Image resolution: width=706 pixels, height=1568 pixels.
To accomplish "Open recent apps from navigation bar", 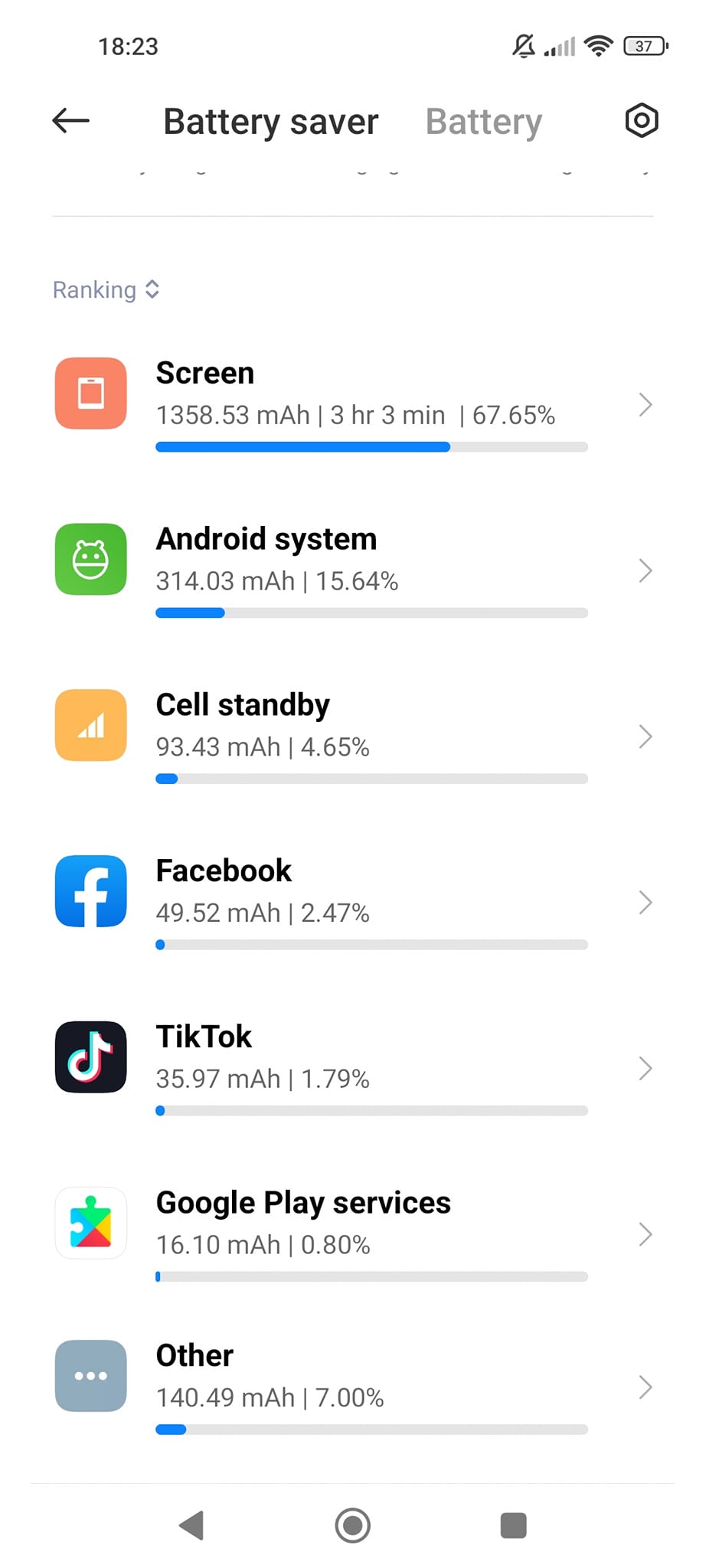I will [x=513, y=1525].
